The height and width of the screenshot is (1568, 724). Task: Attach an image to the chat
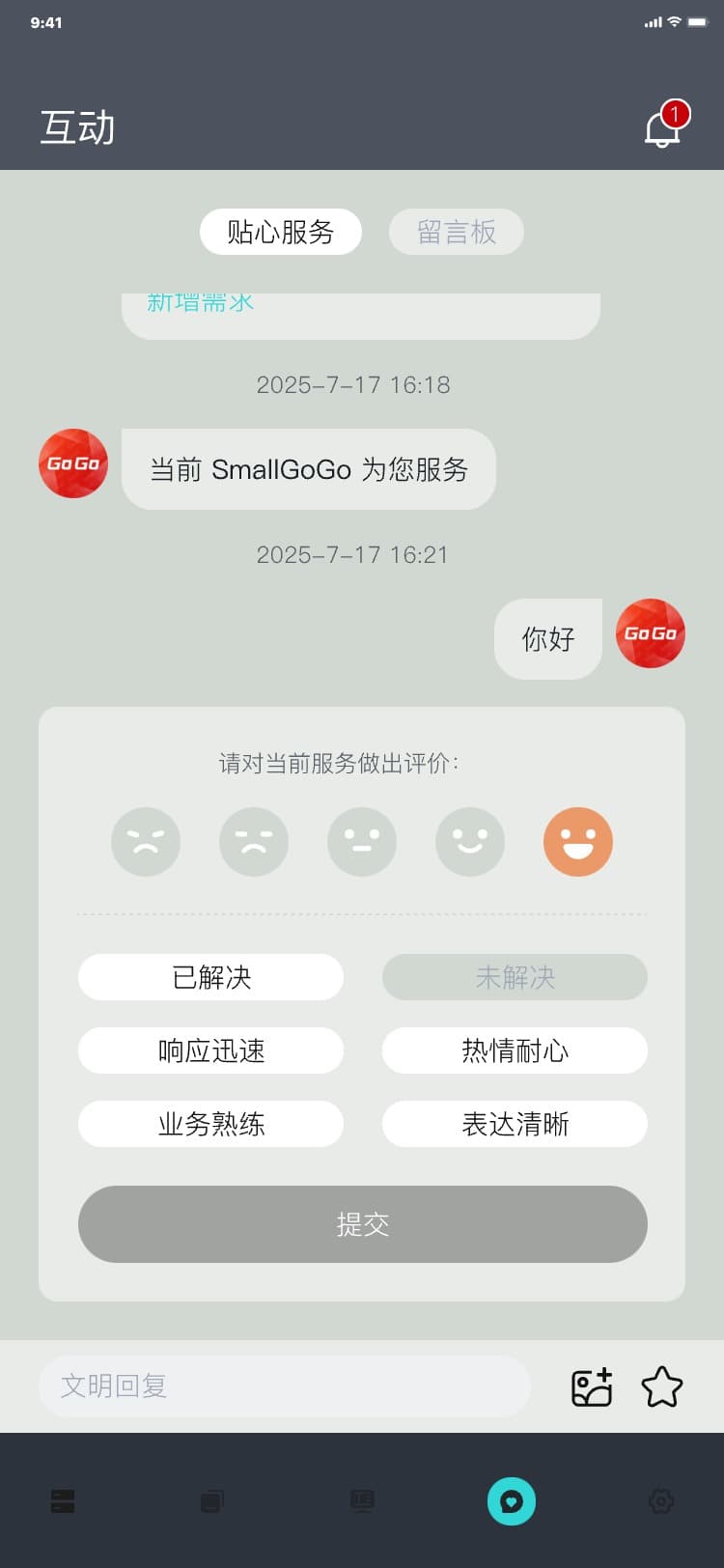click(x=592, y=1387)
